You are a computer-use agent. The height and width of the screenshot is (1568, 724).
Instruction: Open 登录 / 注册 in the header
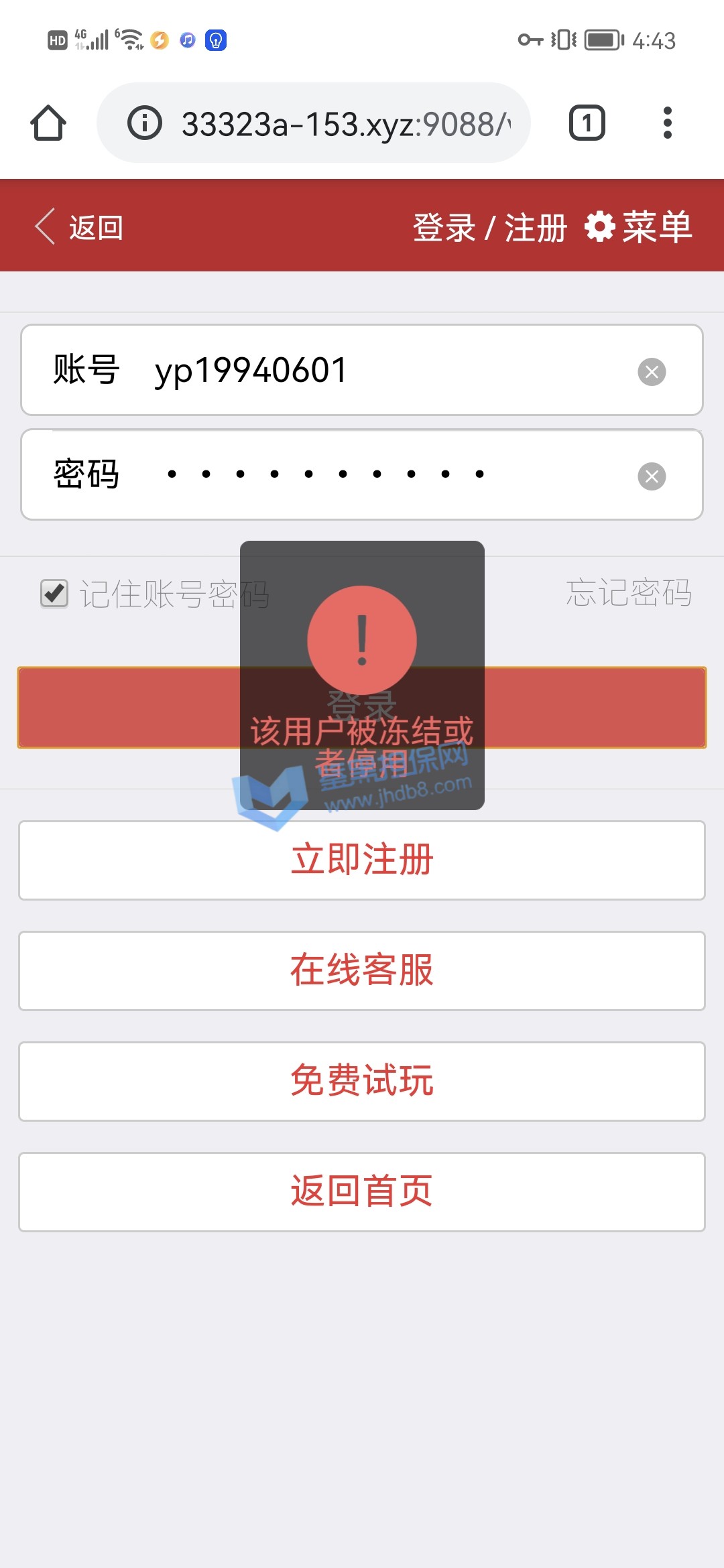click(489, 228)
